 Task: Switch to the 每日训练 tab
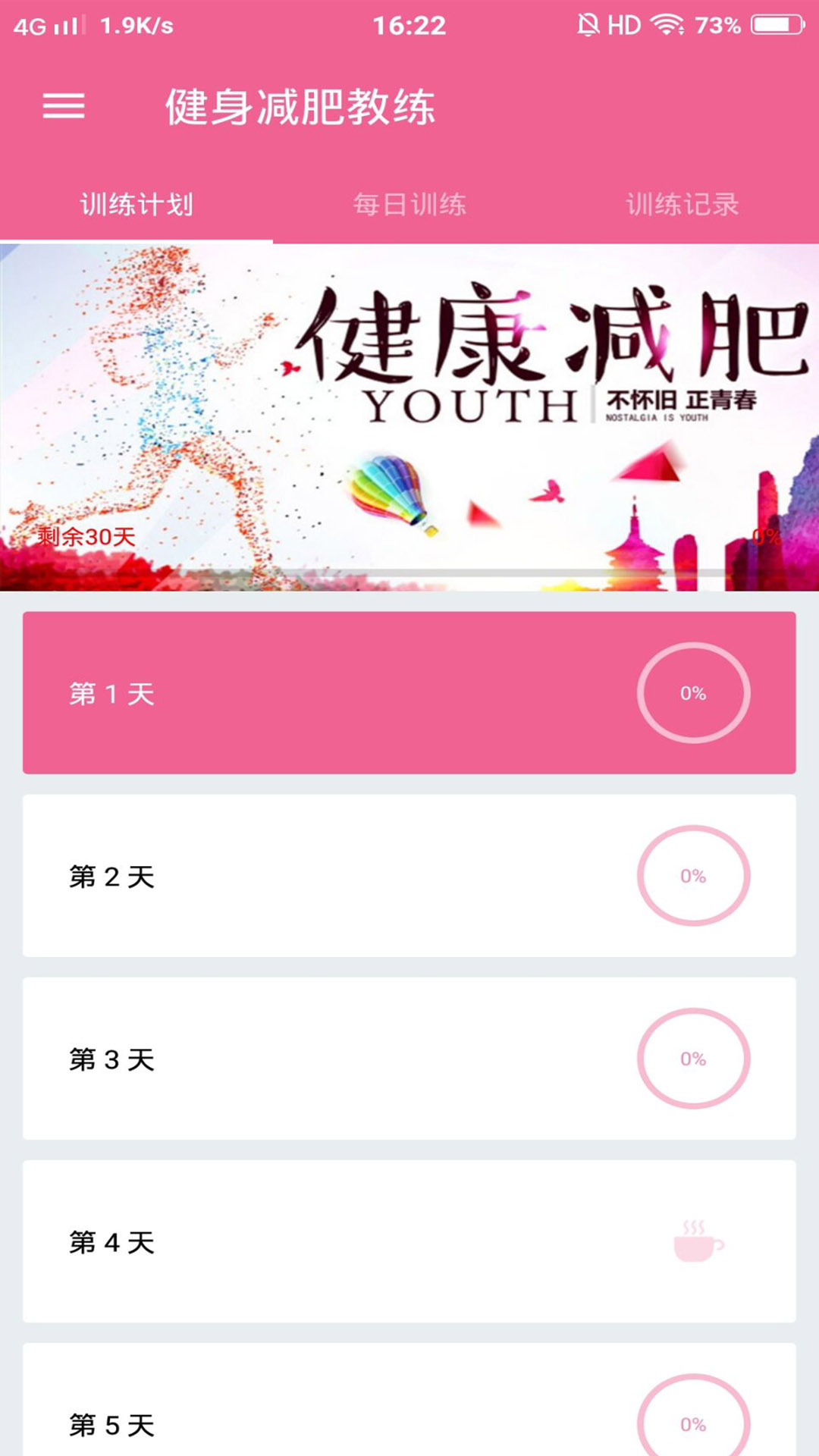[409, 203]
